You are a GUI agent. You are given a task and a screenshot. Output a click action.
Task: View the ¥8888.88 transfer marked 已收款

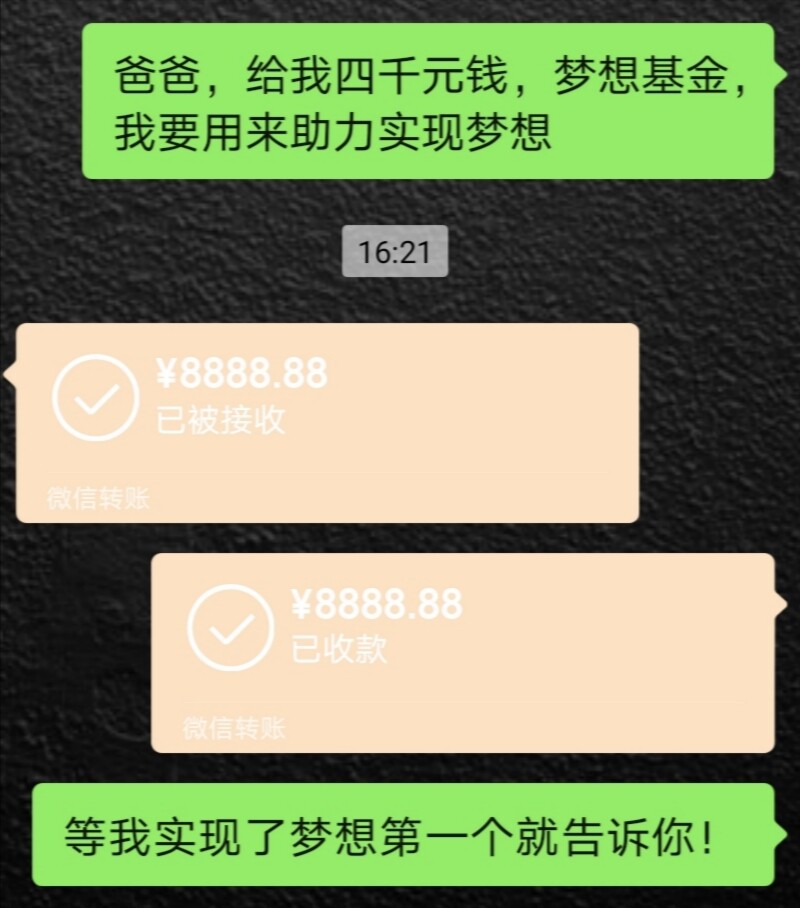[x=462, y=651]
